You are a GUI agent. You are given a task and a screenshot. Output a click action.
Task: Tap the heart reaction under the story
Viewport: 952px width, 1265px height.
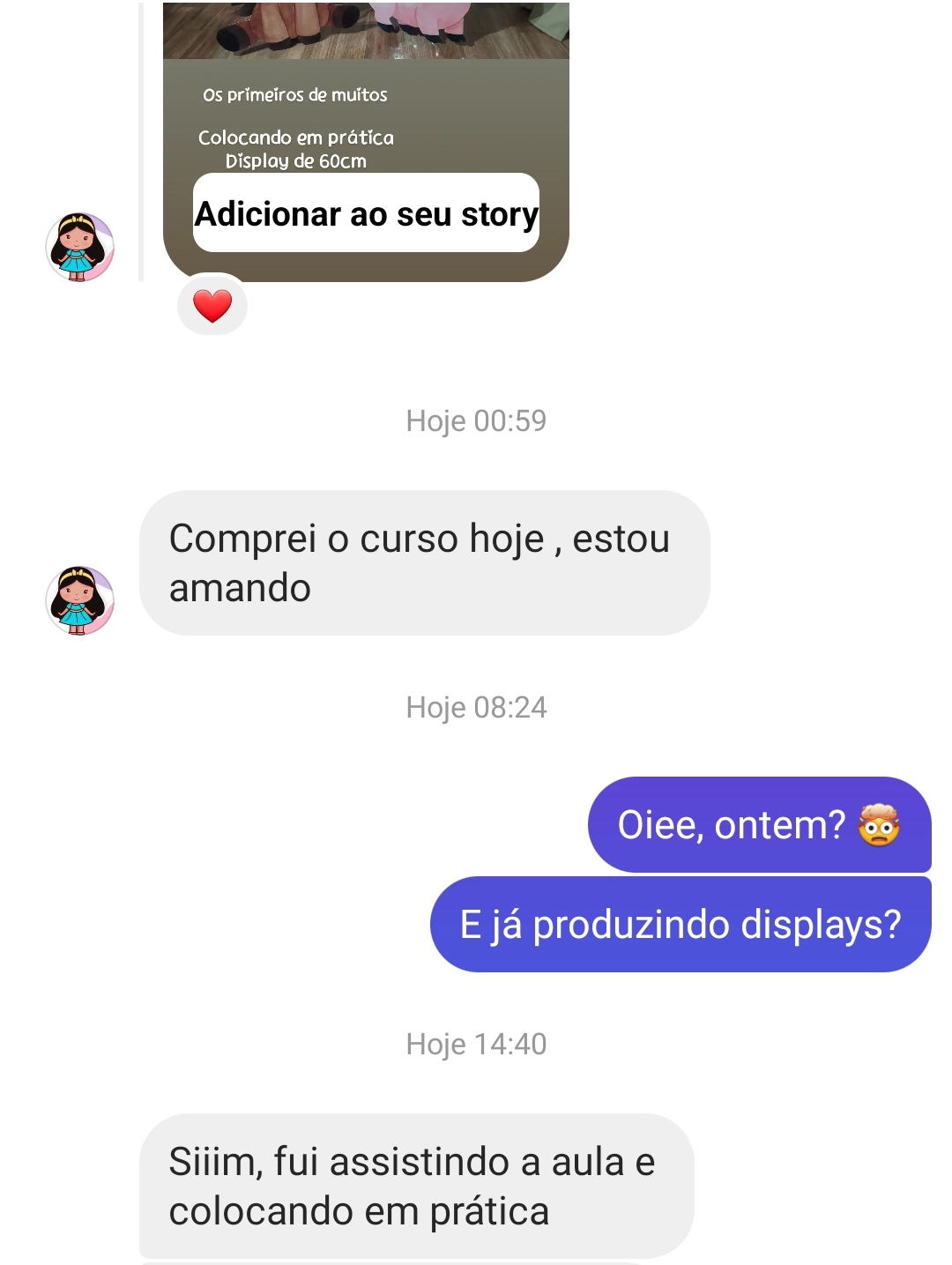pyautogui.click(x=212, y=306)
